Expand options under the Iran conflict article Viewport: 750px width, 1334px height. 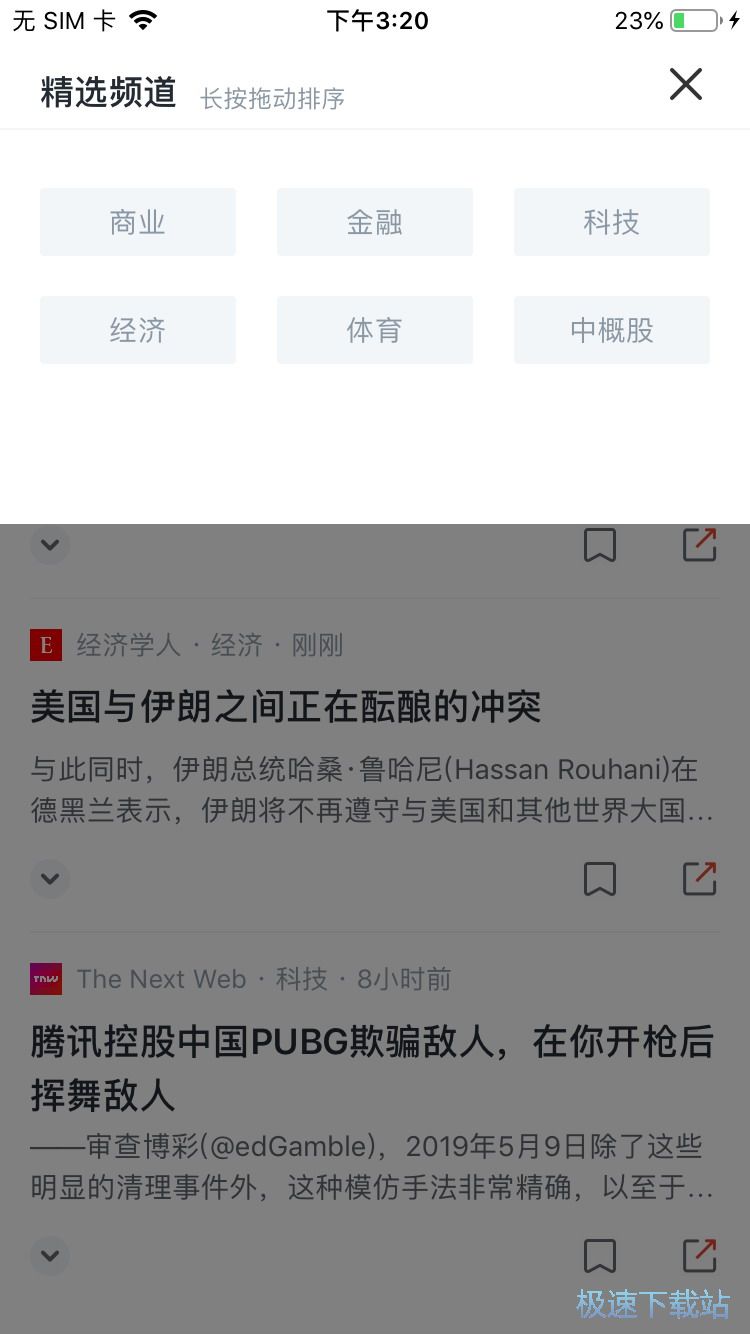pyautogui.click(x=50, y=879)
